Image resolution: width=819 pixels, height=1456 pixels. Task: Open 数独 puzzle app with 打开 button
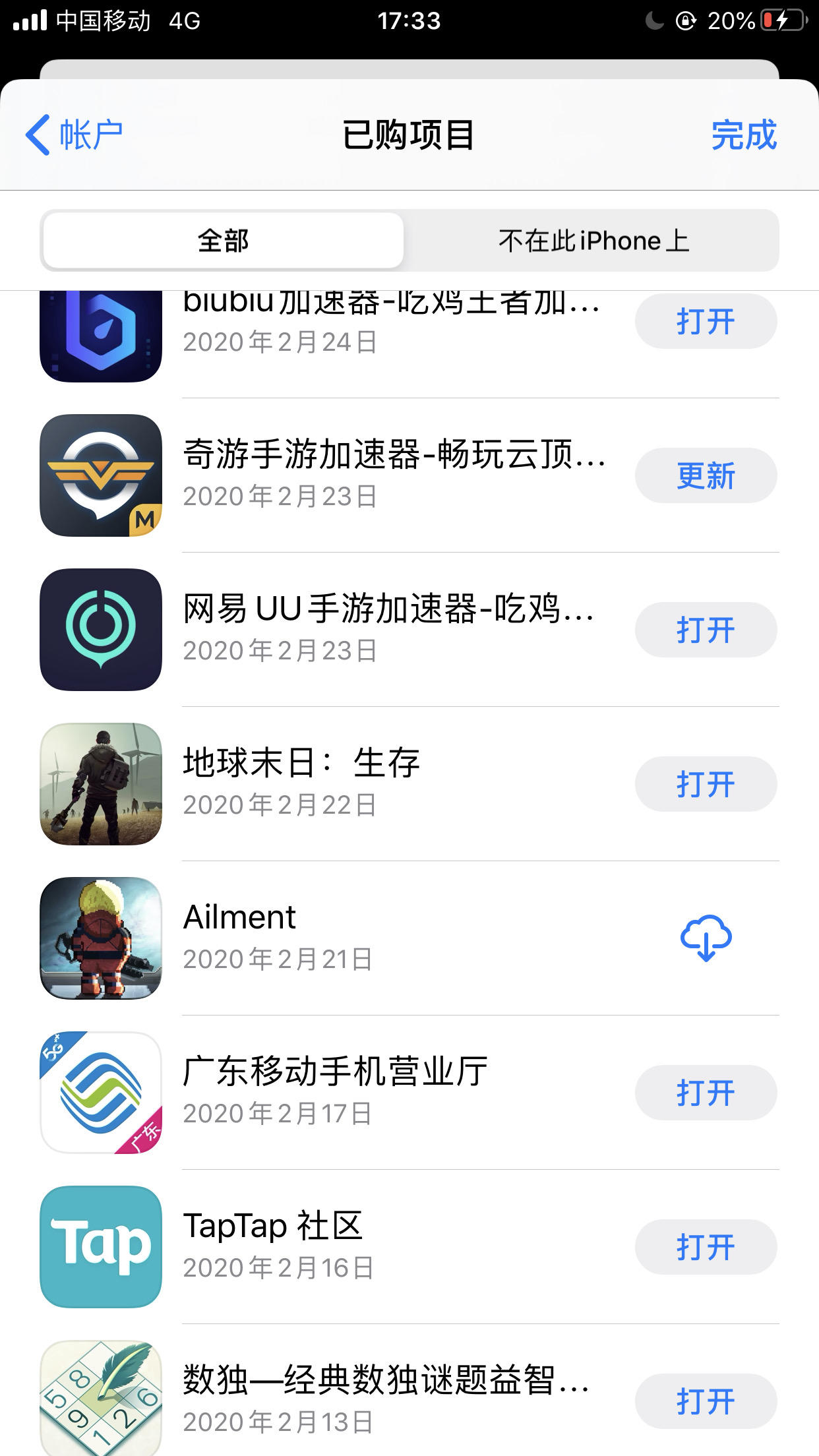(x=705, y=1401)
